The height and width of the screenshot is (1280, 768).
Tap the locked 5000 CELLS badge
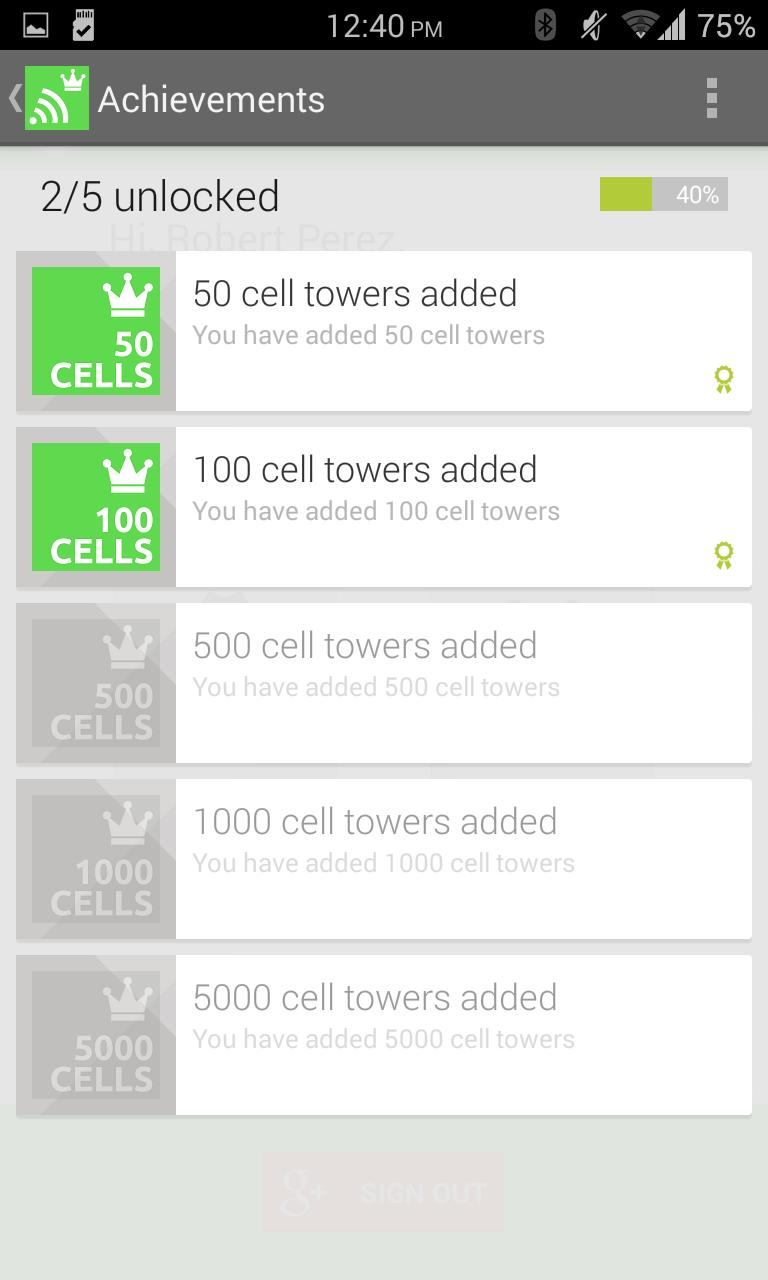(96, 1035)
